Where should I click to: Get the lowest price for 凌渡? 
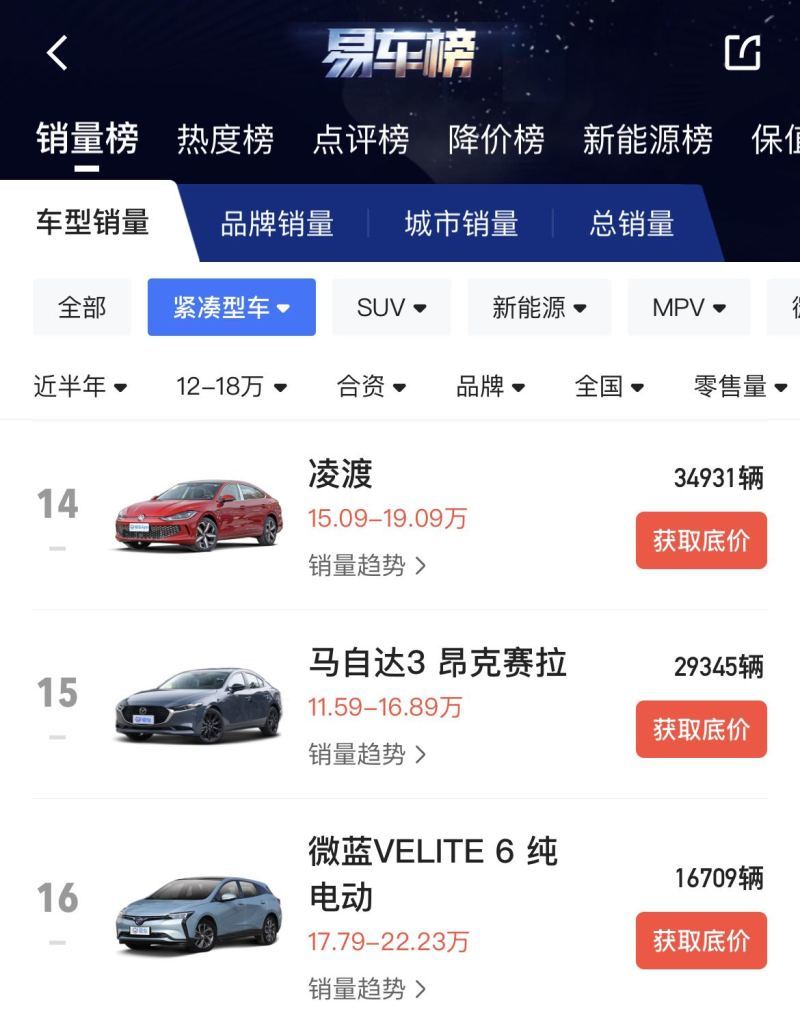tap(701, 541)
